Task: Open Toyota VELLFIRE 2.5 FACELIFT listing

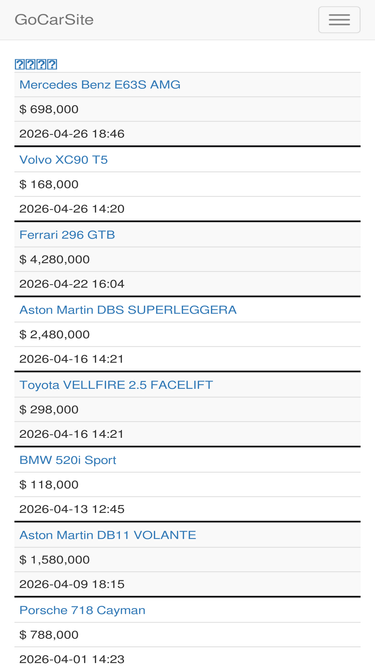Action: pos(116,385)
